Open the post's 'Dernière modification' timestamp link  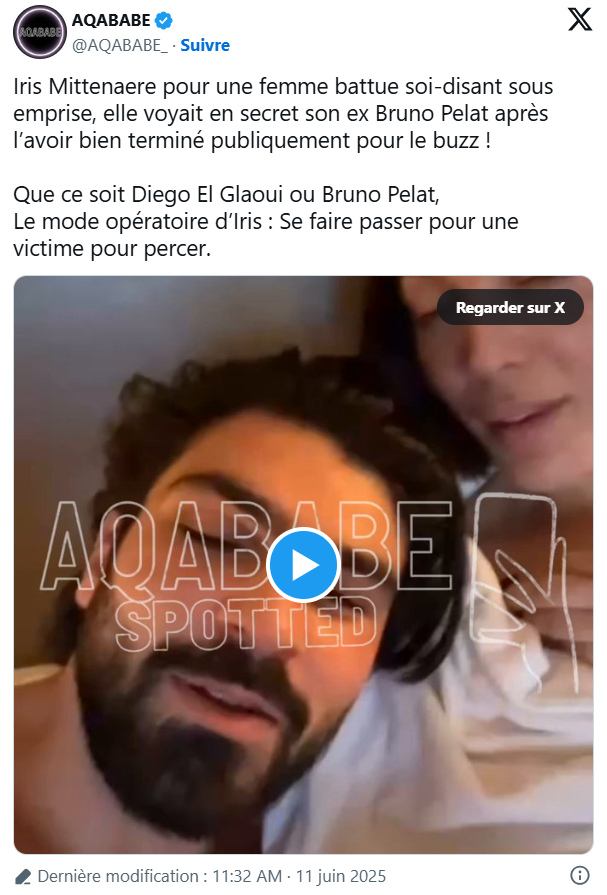(x=210, y=876)
